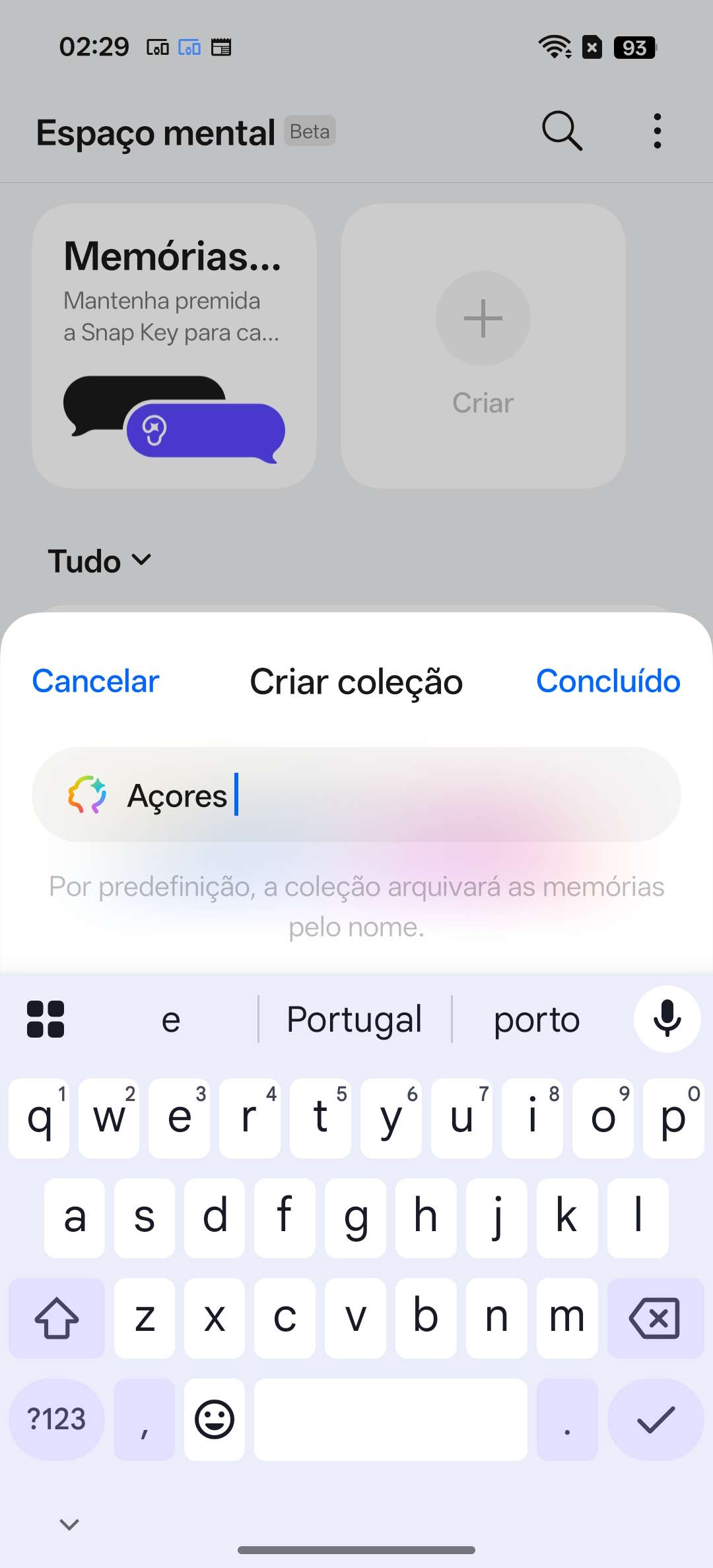Open search in Espaço mental

pos(562,131)
